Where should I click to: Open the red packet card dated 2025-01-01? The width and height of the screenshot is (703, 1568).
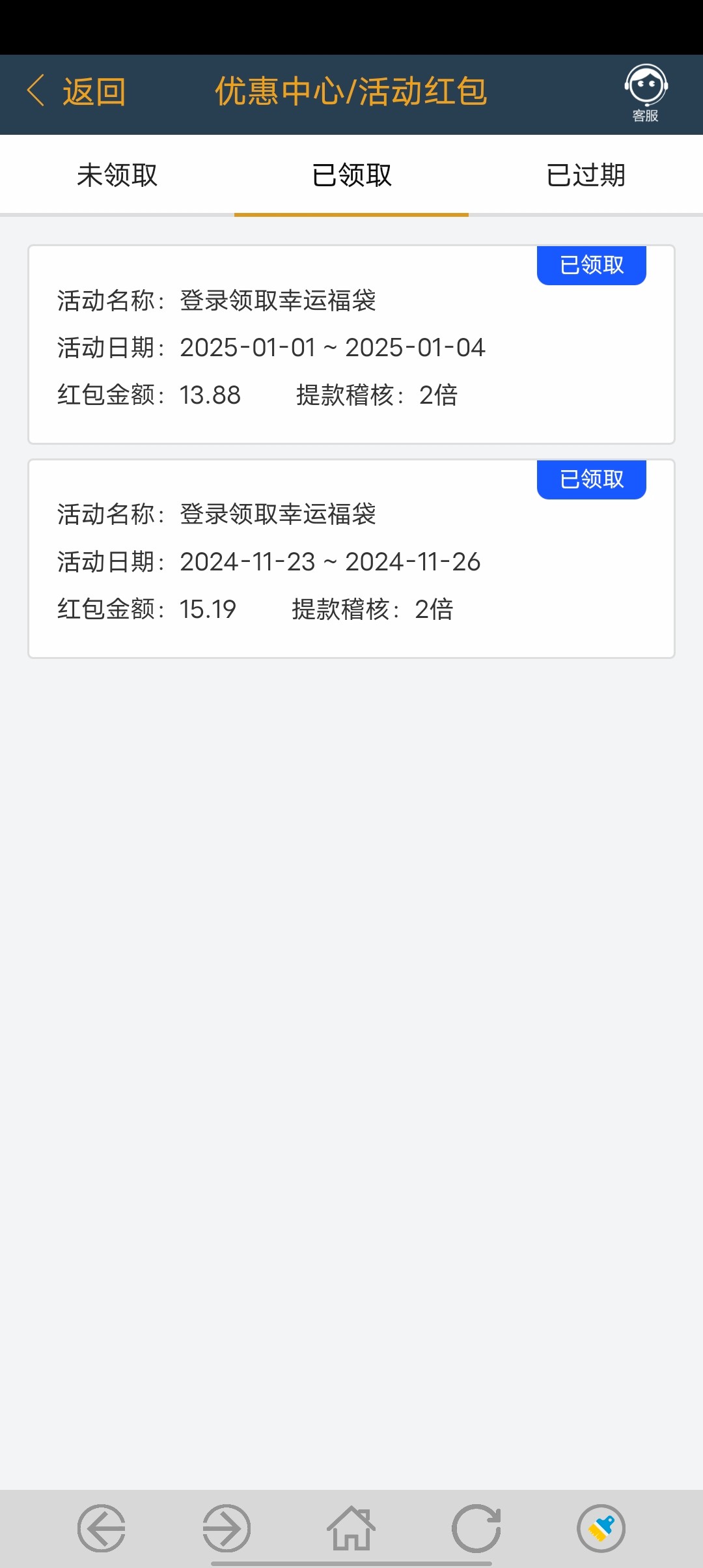click(x=351, y=344)
